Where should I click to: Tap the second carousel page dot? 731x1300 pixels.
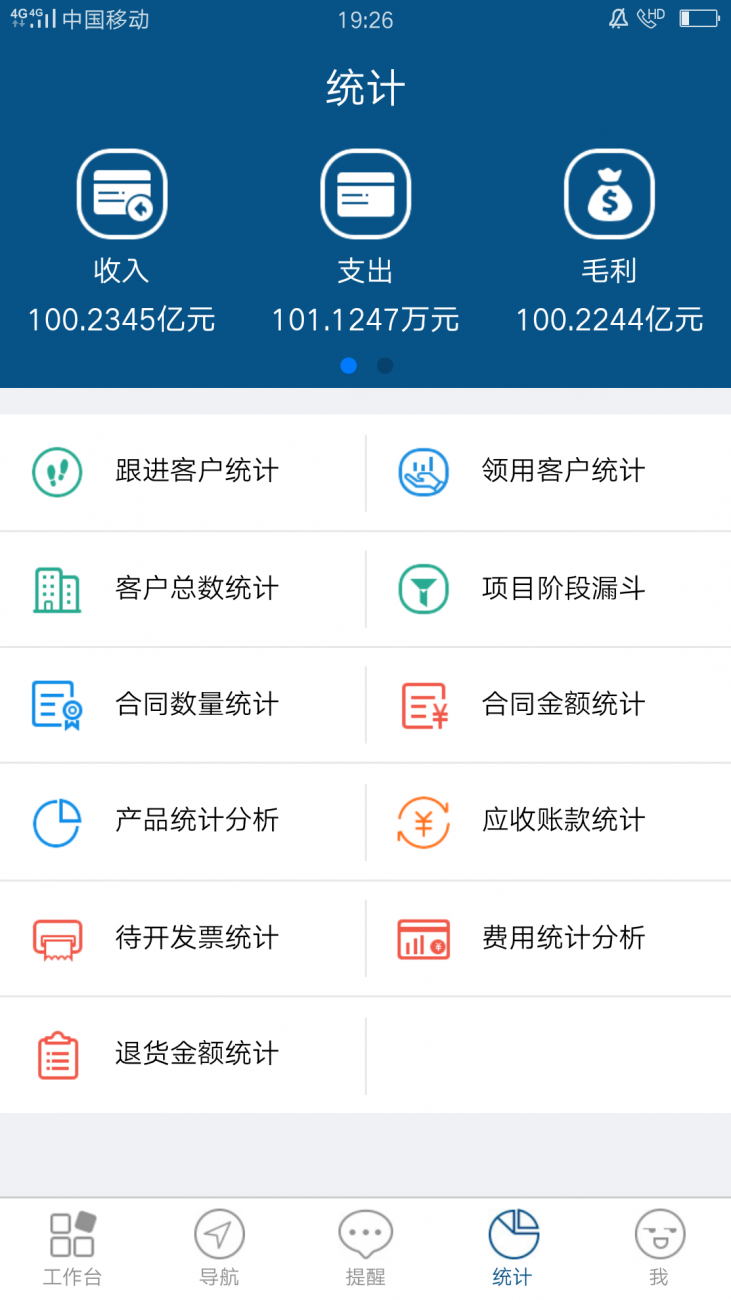385,366
